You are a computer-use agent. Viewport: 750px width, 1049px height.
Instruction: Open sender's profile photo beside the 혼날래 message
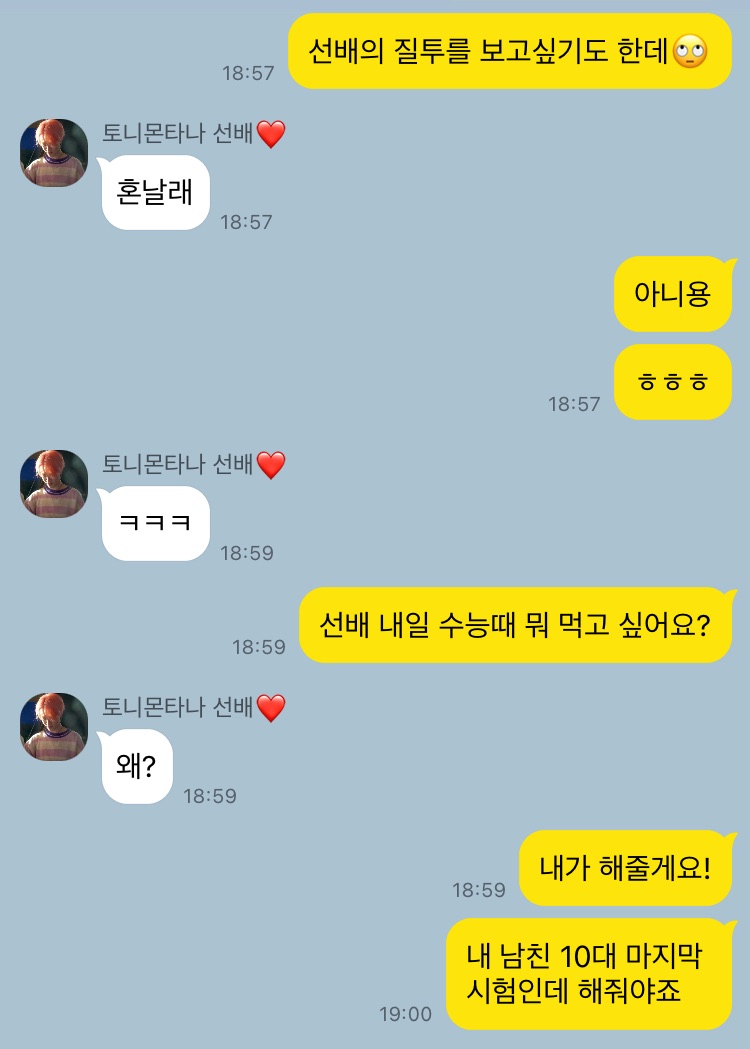[x=54, y=153]
